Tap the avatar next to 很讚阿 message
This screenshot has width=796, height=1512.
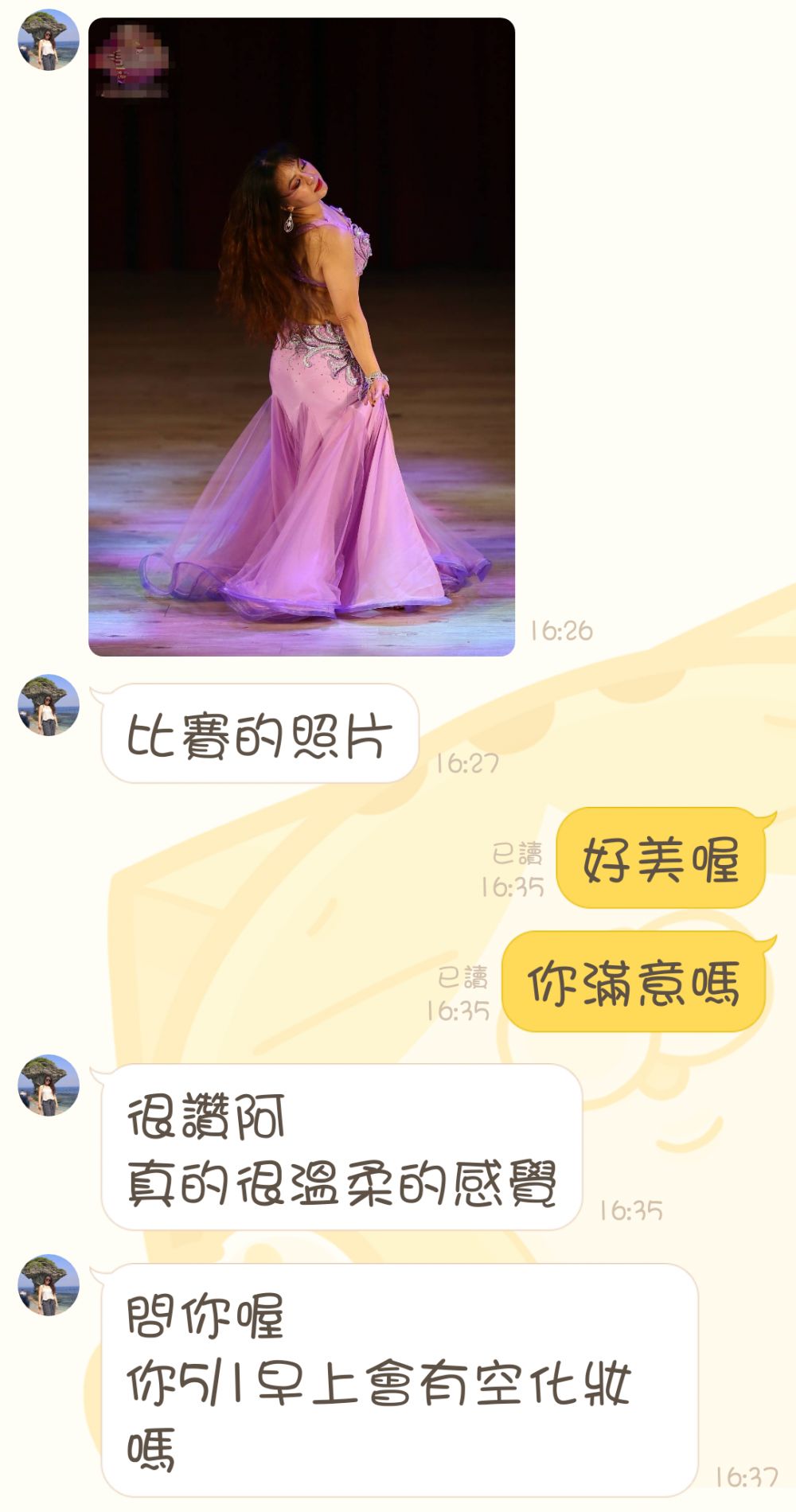pos(49,1085)
